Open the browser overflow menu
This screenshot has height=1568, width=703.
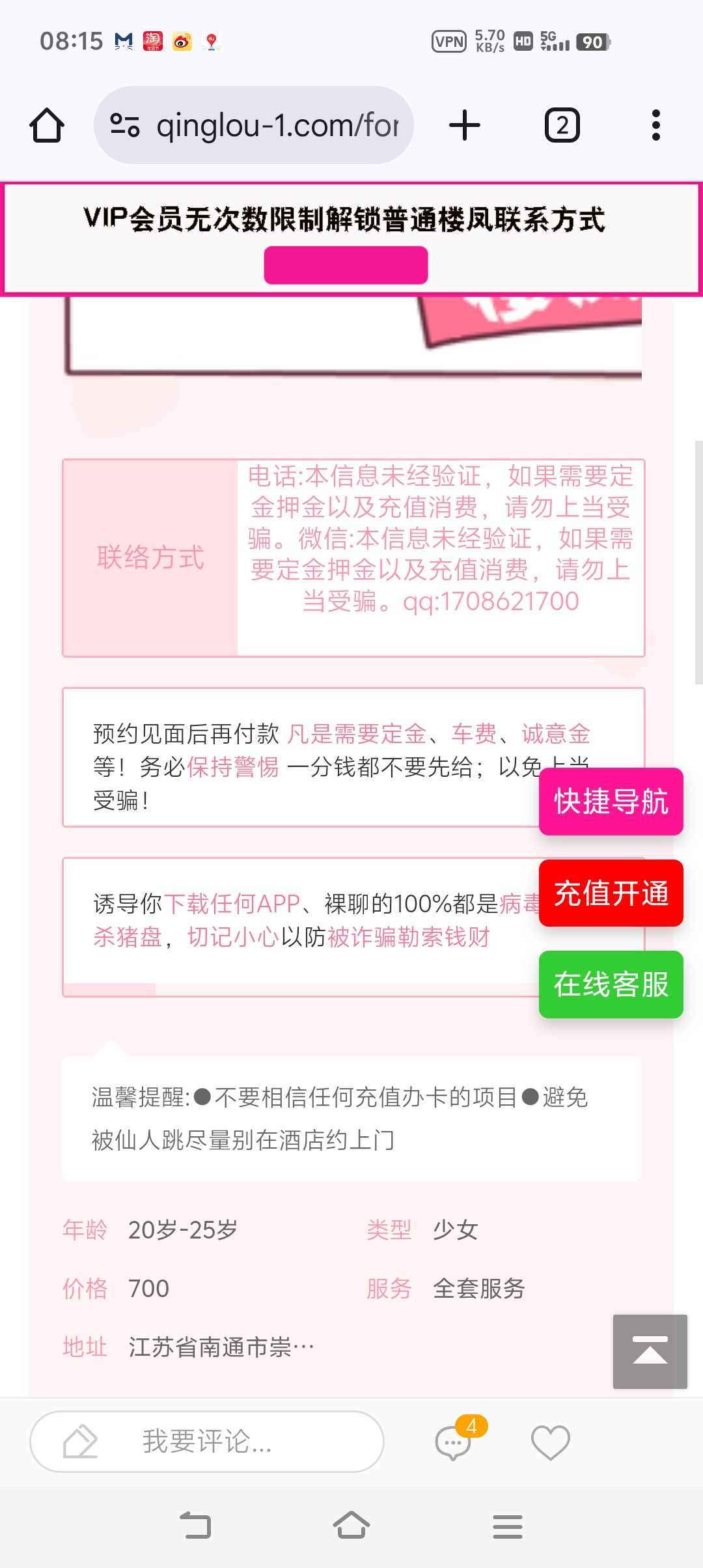pos(655,125)
